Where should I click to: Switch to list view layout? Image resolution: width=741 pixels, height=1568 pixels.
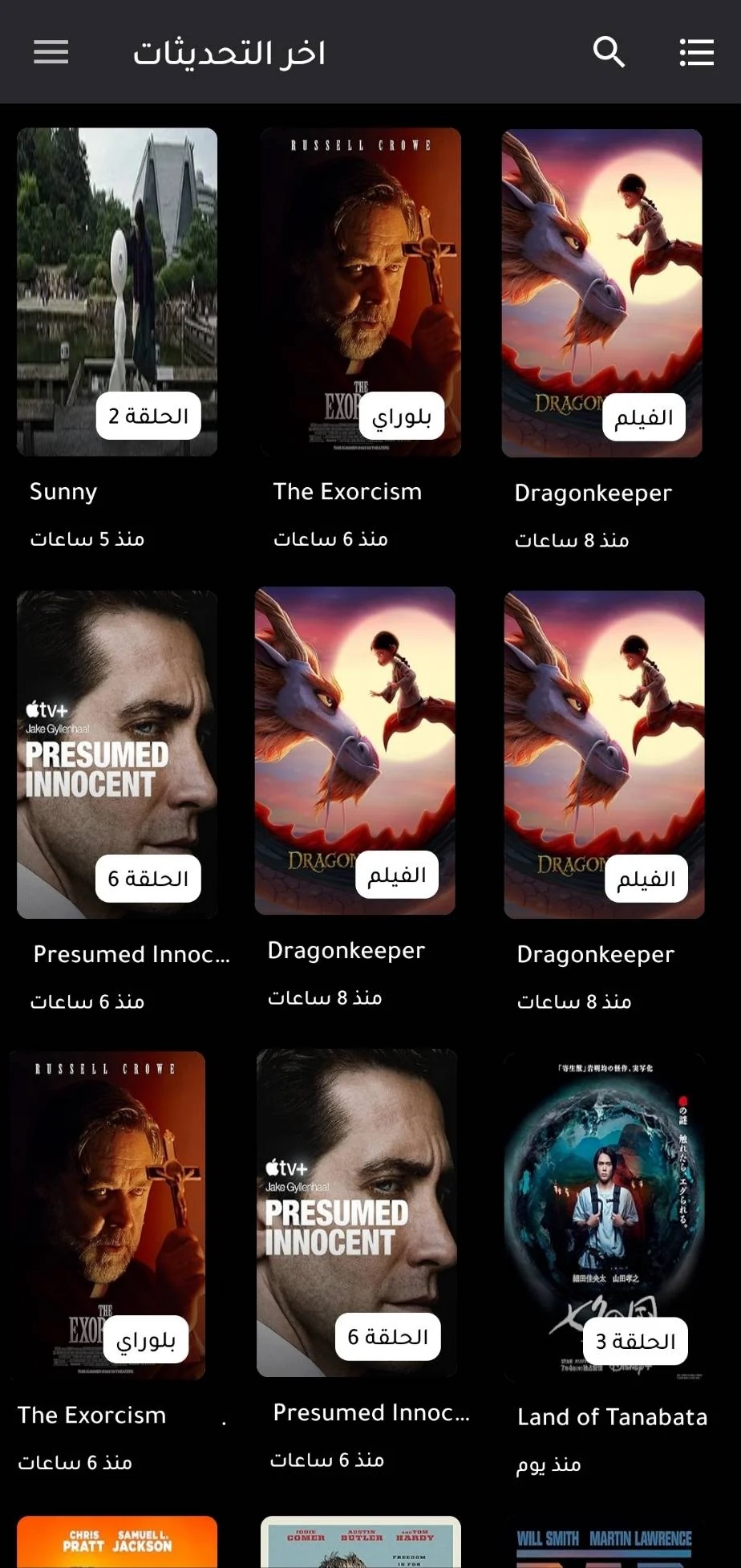[696, 52]
